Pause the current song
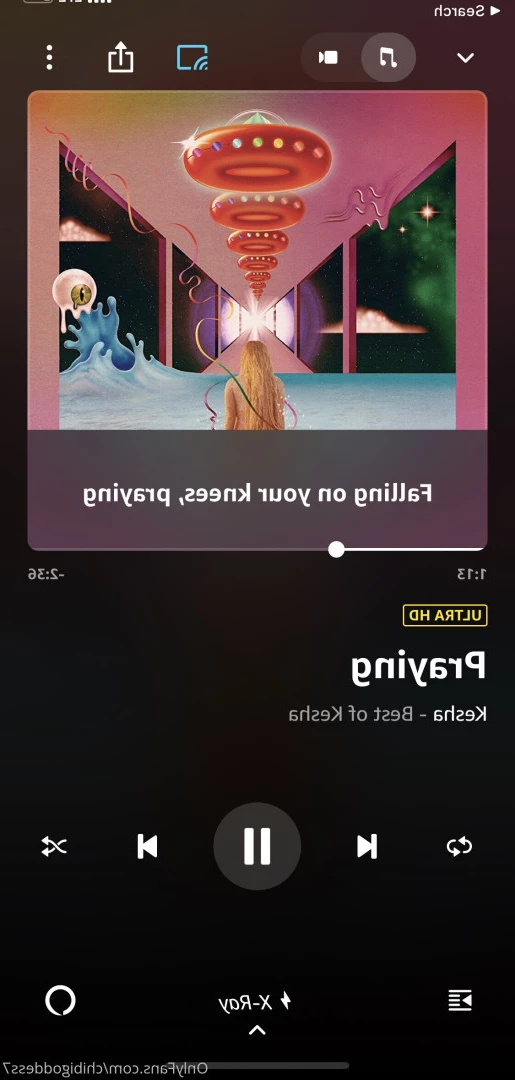 click(x=257, y=846)
